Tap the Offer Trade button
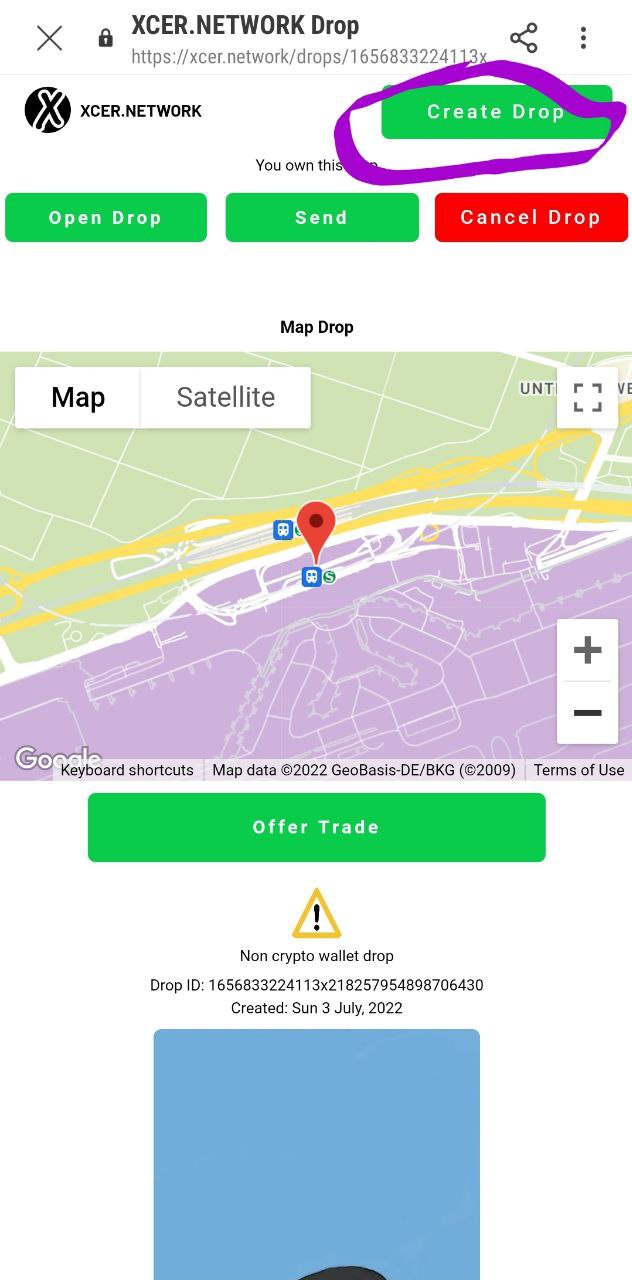The height and width of the screenshot is (1280, 632). [x=316, y=827]
